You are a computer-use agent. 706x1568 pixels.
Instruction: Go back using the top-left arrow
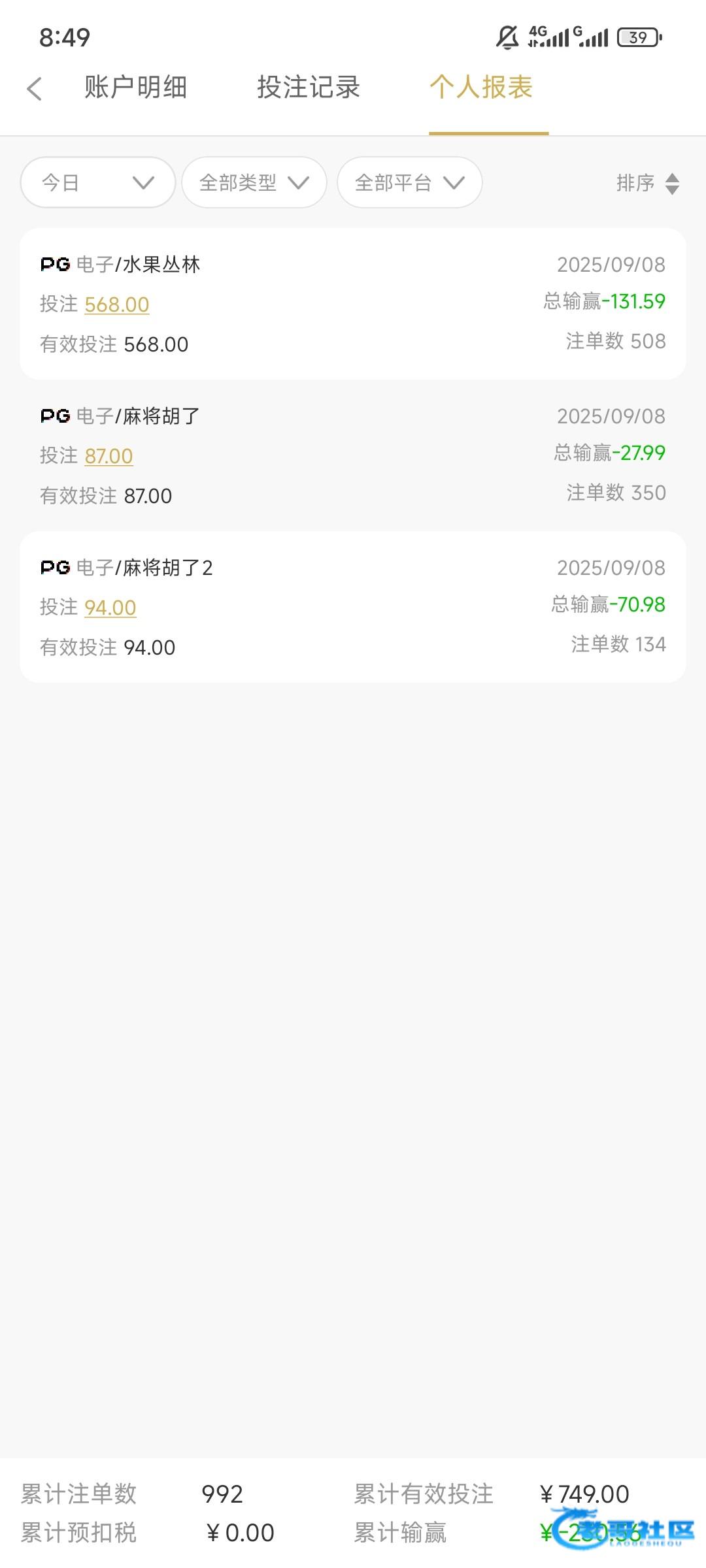[35, 89]
